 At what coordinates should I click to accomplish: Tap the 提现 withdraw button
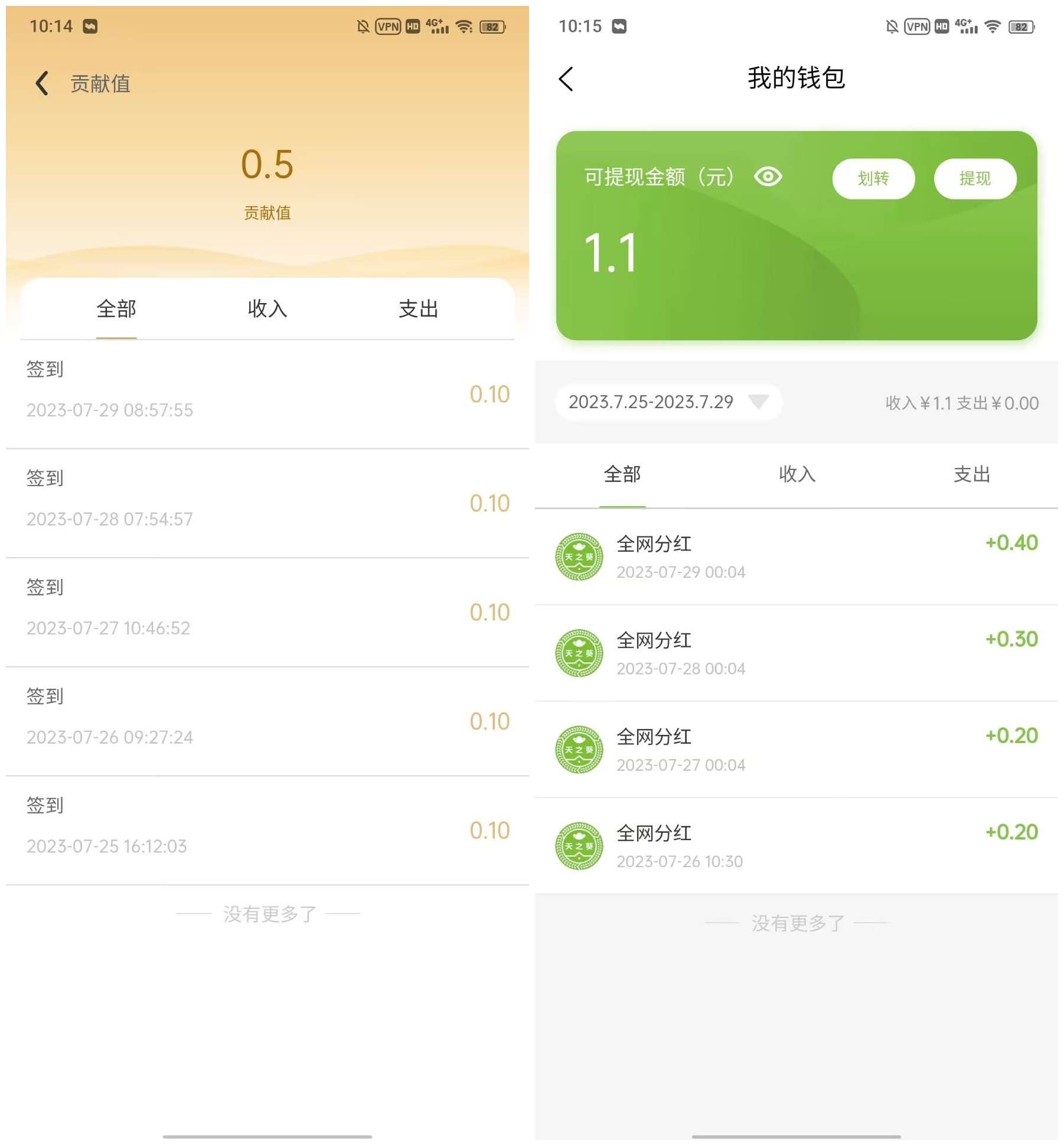[x=974, y=178]
